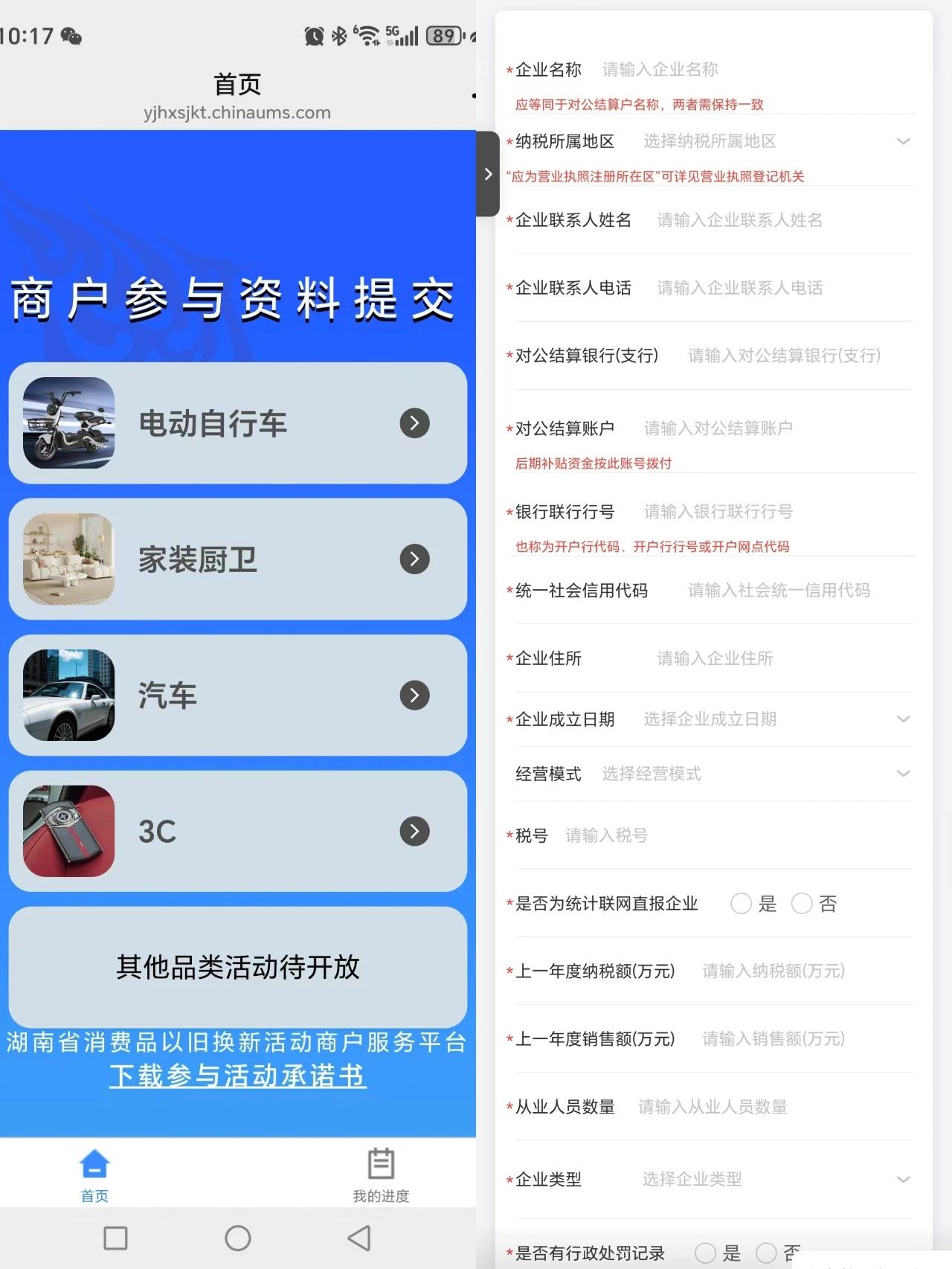Open the 家装厨卫 category card

click(x=237, y=559)
